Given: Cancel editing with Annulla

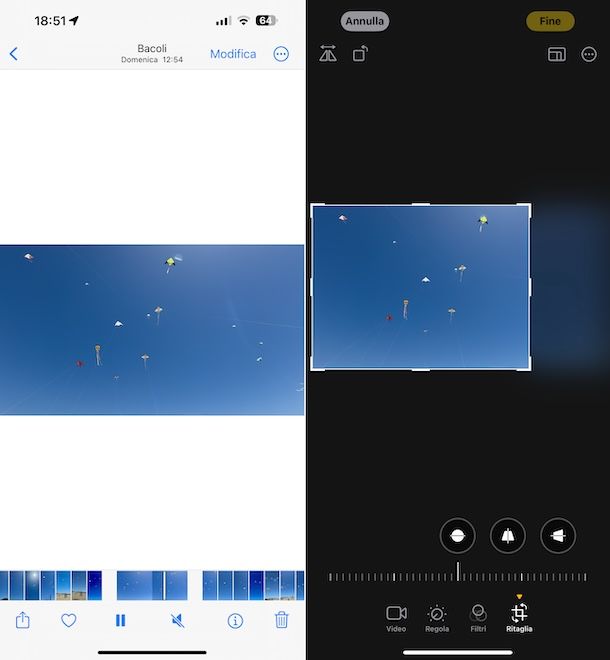Looking at the screenshot, I should pyautogui.click(x=365, y=21).
